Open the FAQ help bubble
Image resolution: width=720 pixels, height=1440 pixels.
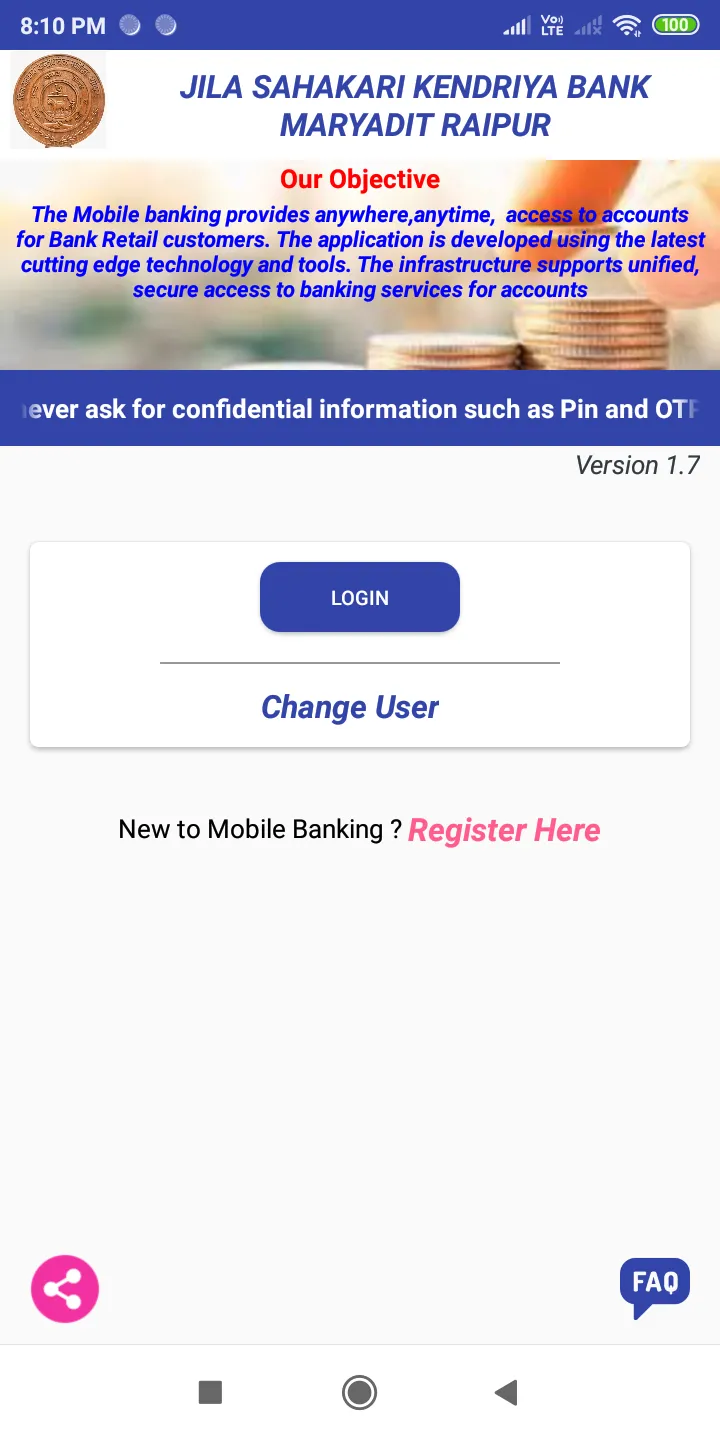coord(655,1285)
